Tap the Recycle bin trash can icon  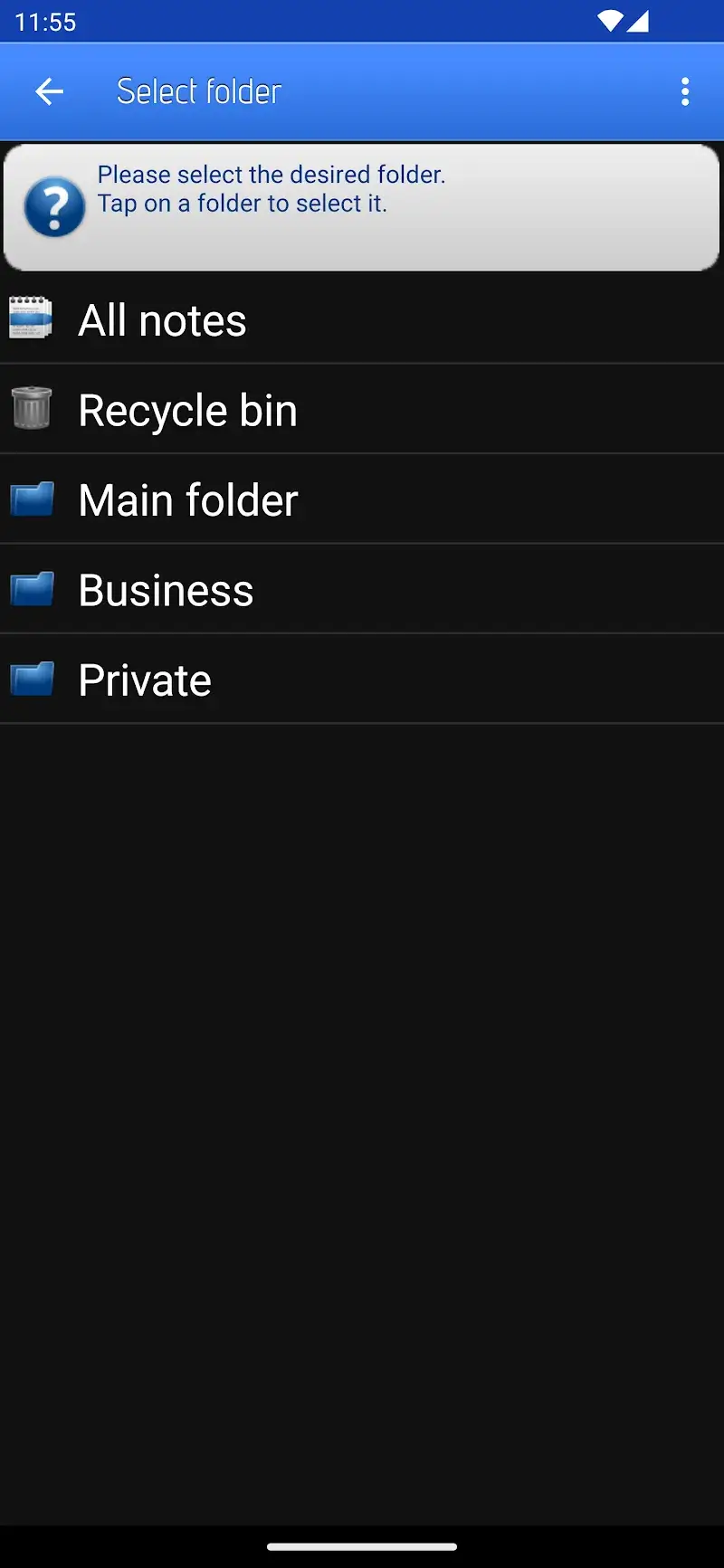31,408
